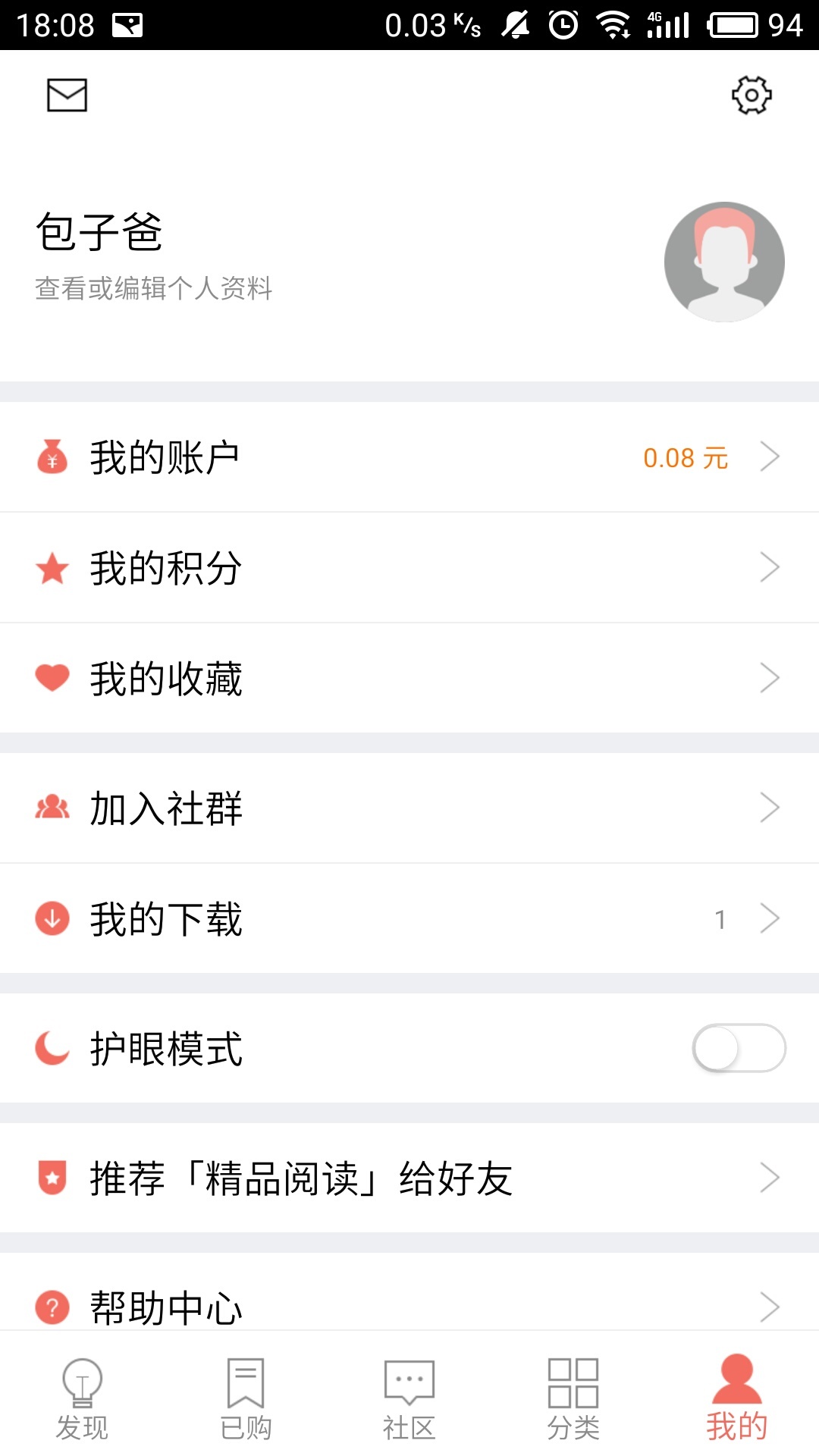Recommend 精品阅读 to friends
Screen dimensions: 819x1456
tap(409, 1178)
